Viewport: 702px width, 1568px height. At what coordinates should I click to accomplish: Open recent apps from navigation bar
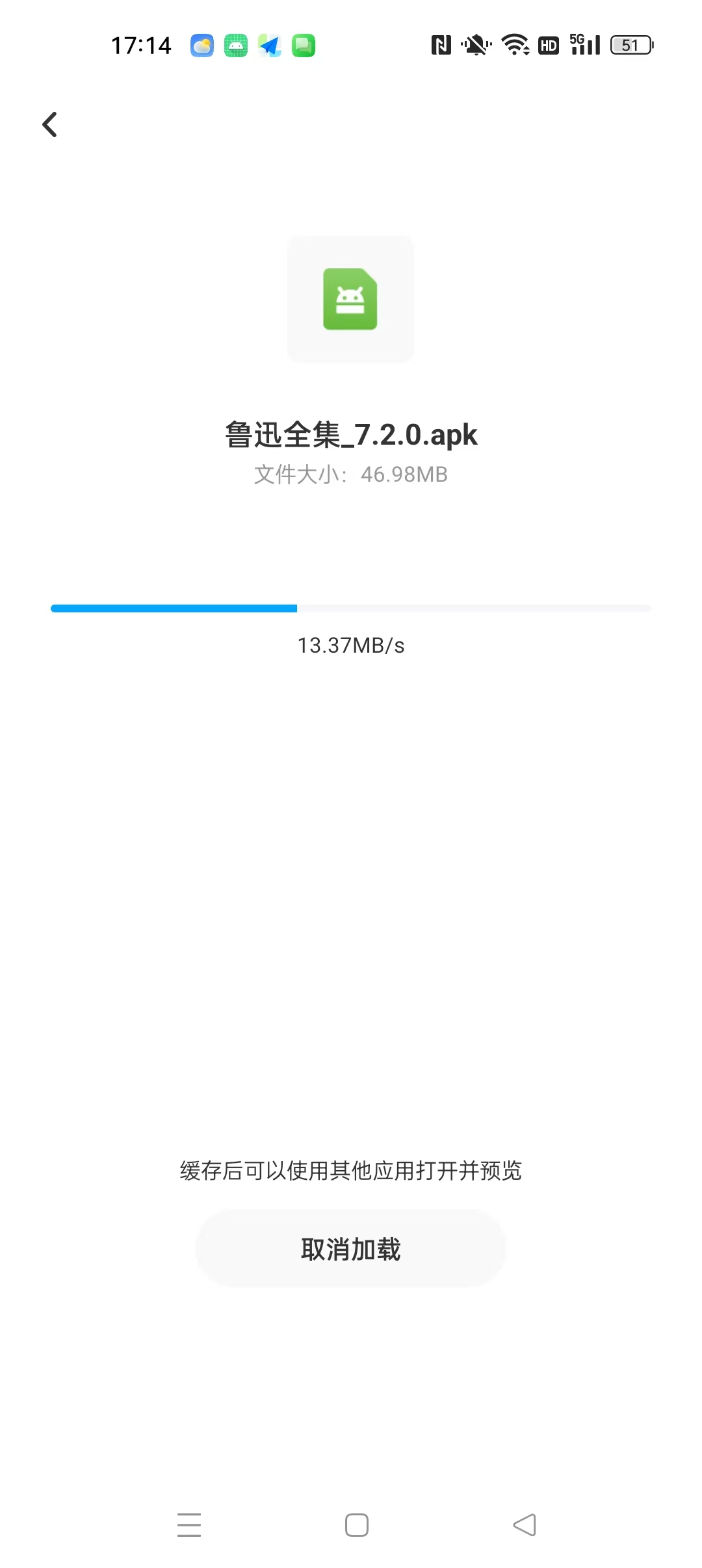point(189,1524)
